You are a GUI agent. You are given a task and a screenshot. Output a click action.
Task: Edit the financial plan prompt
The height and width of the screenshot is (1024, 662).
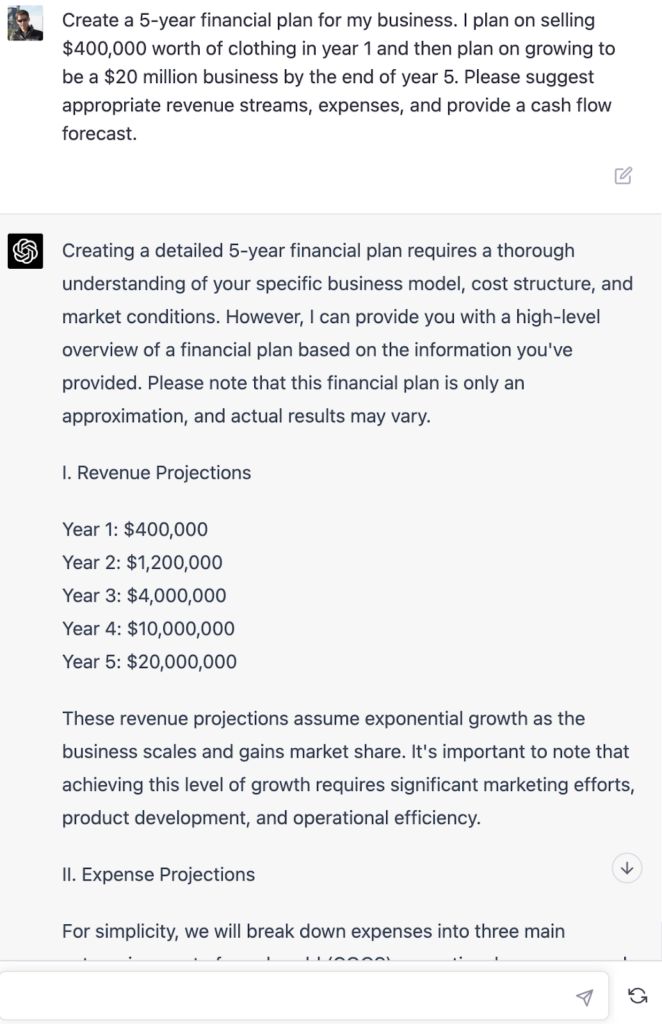click(x=623, y=176)
